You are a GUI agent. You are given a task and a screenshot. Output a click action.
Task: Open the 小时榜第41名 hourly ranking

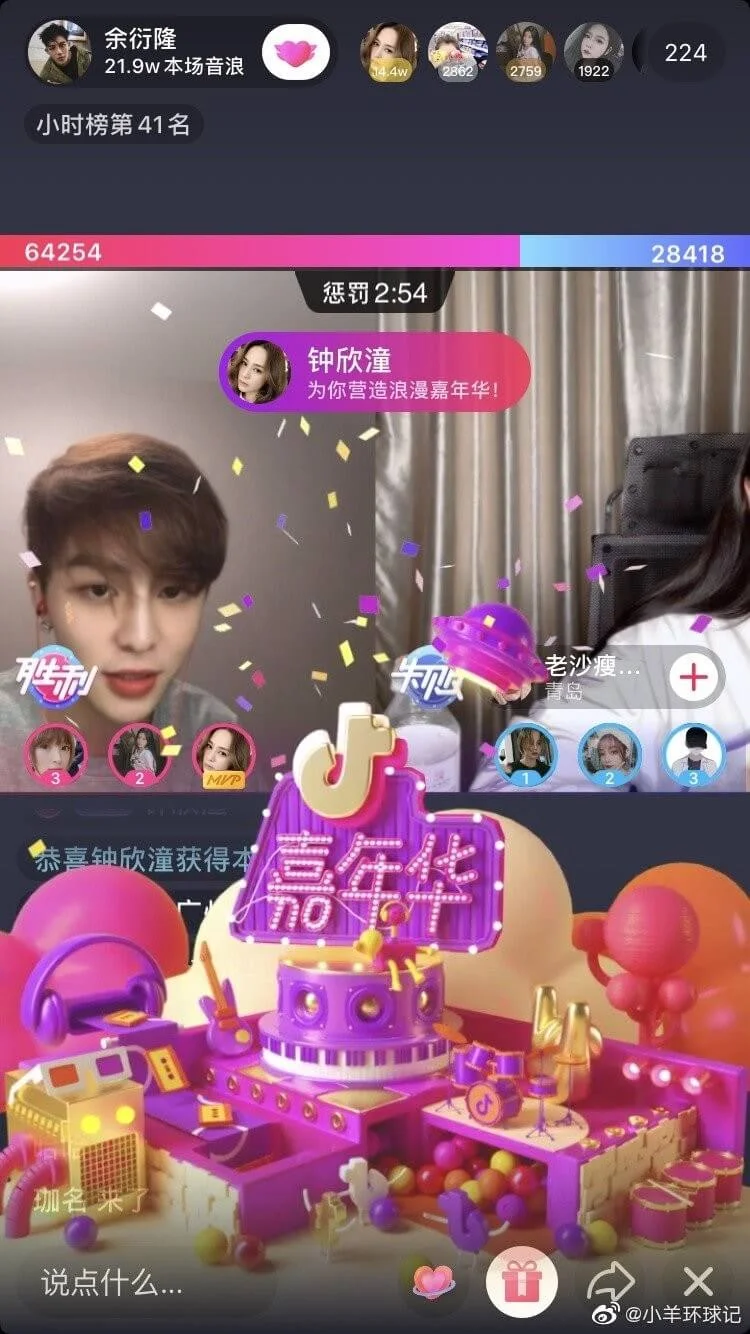[113, 126]
